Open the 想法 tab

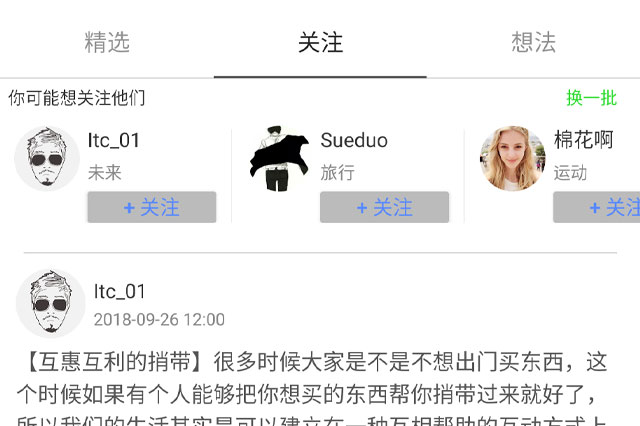coord(533,42)
